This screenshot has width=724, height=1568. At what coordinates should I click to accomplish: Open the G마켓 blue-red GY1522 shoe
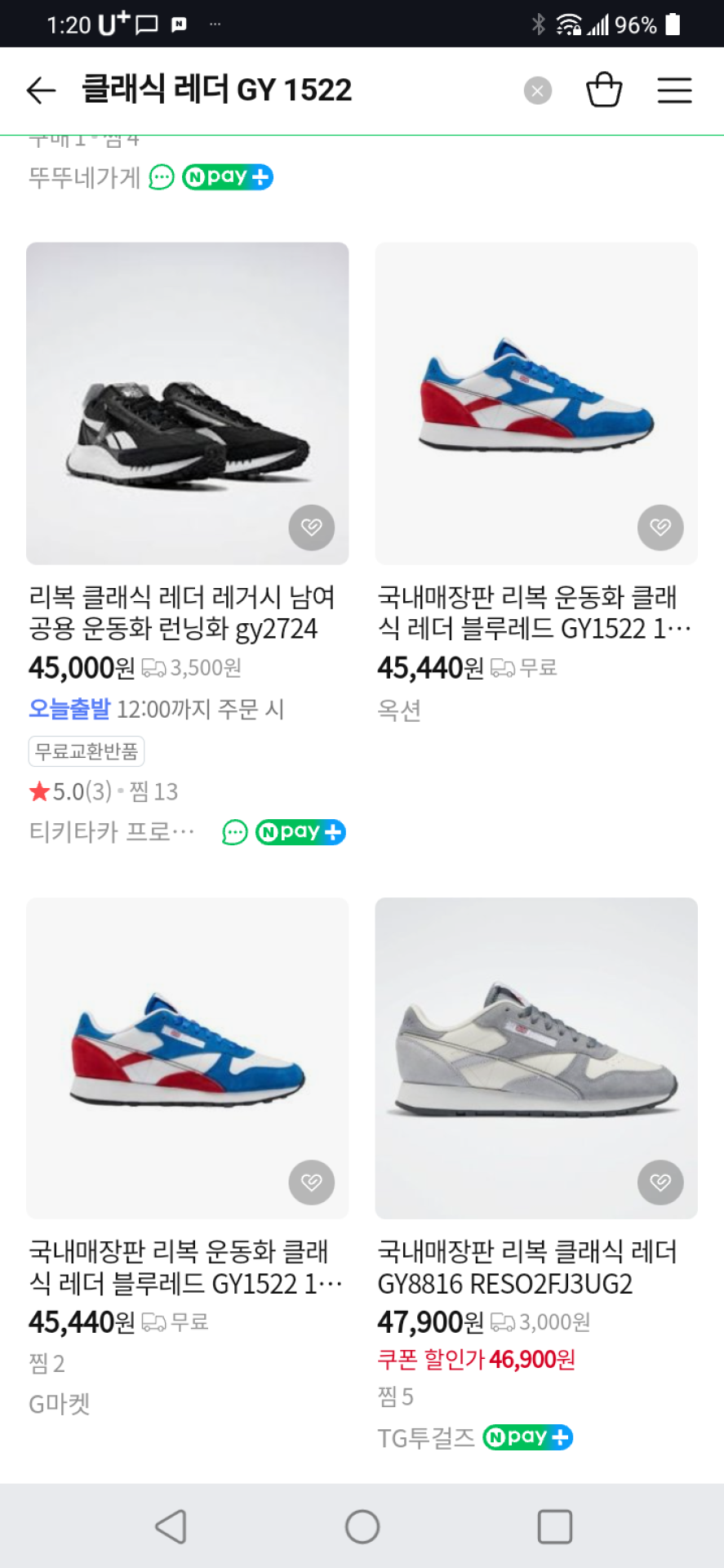[187, 1058]
